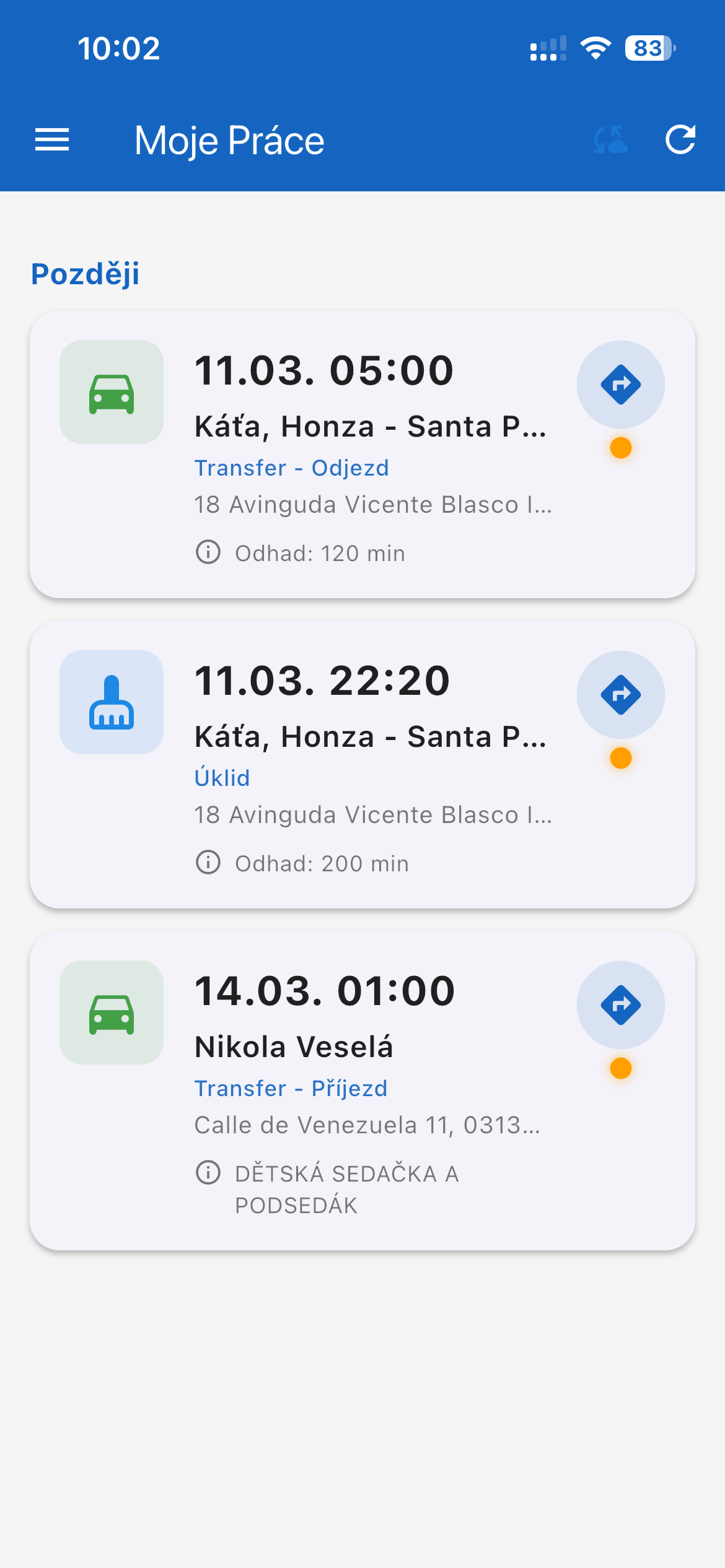Open the Úklid category link
This screenshot has height=1568, width=725.
(222, 777)
